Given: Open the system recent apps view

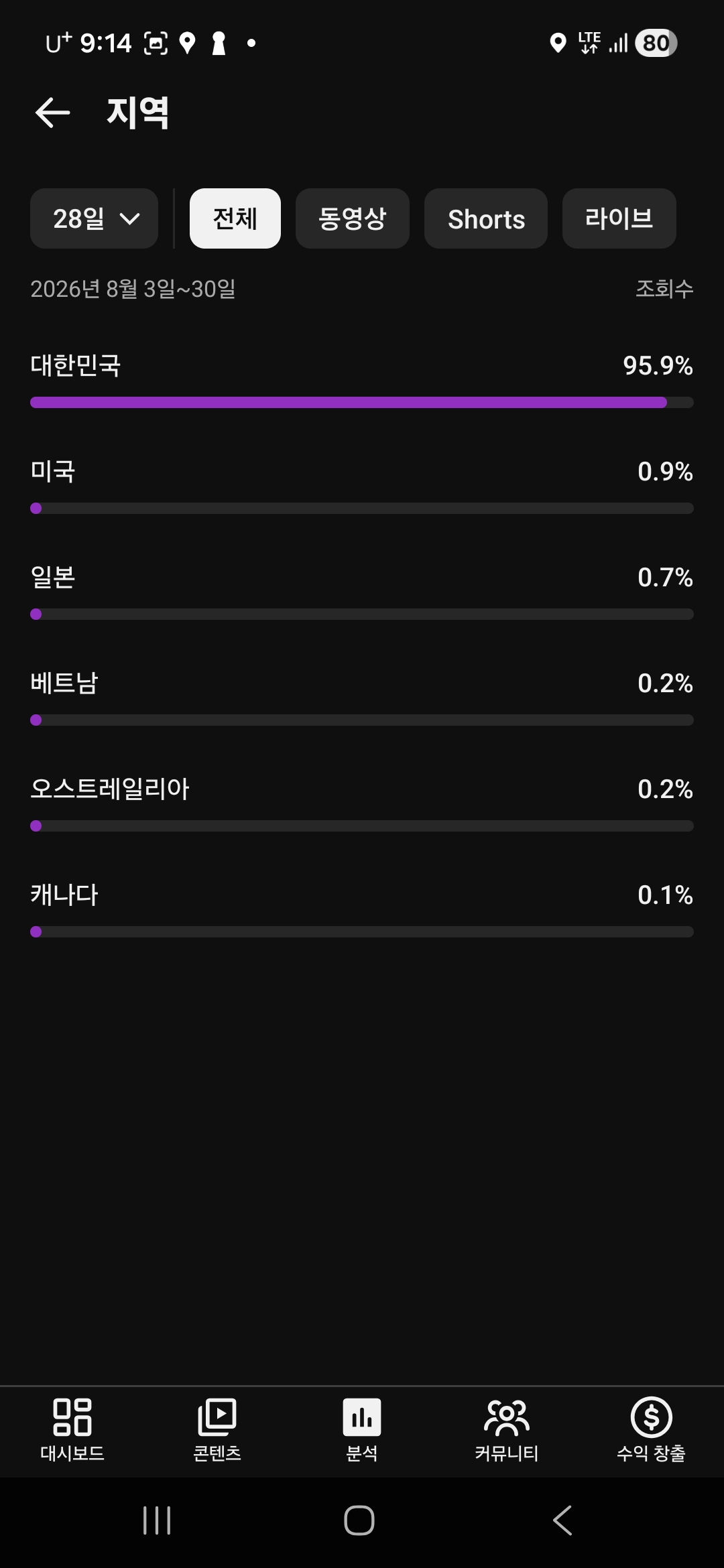Looking at the screenshot, I should [x=158, y=1520].
